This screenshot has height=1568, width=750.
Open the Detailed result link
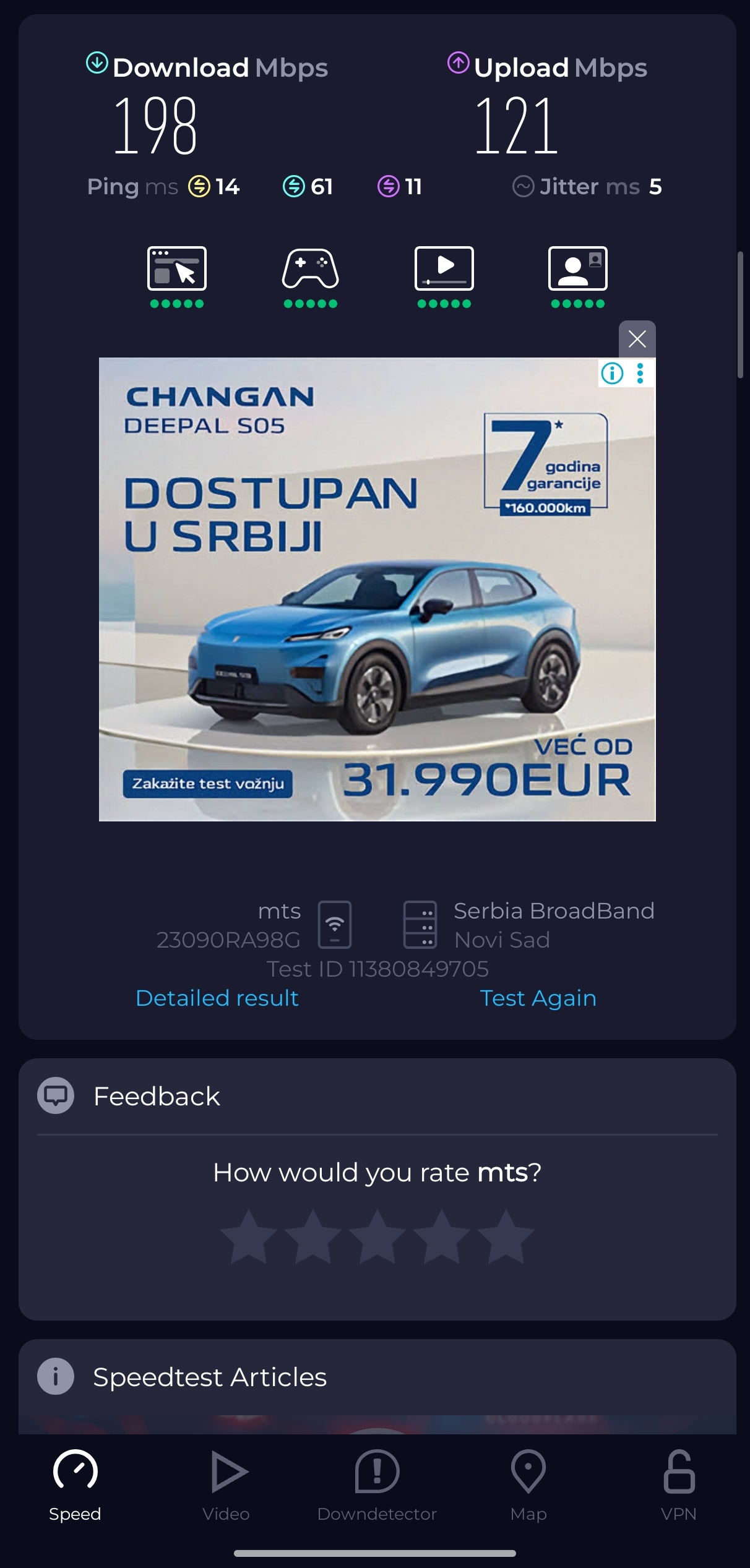pos(217,998)
